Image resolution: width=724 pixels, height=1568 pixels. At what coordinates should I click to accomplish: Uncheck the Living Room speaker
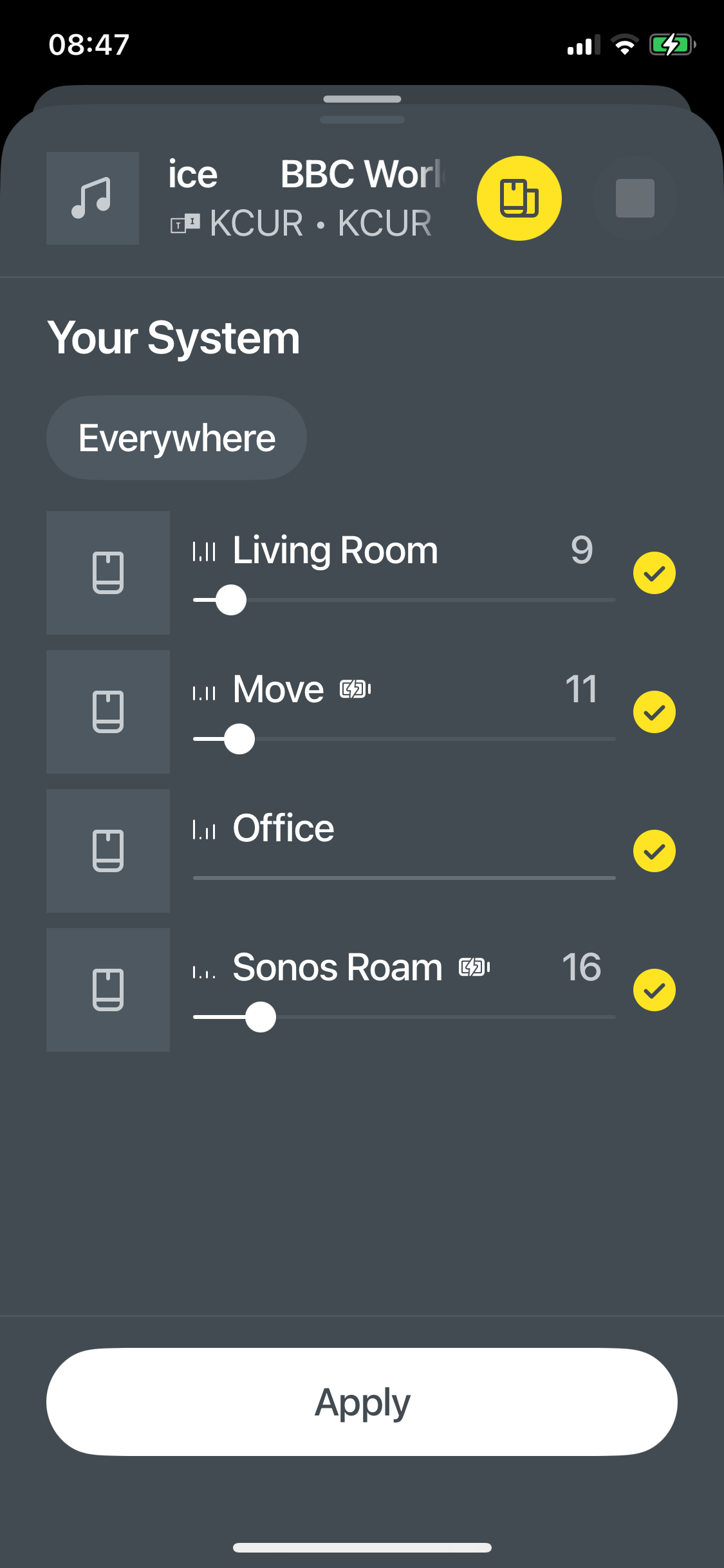tap(654, 573)
